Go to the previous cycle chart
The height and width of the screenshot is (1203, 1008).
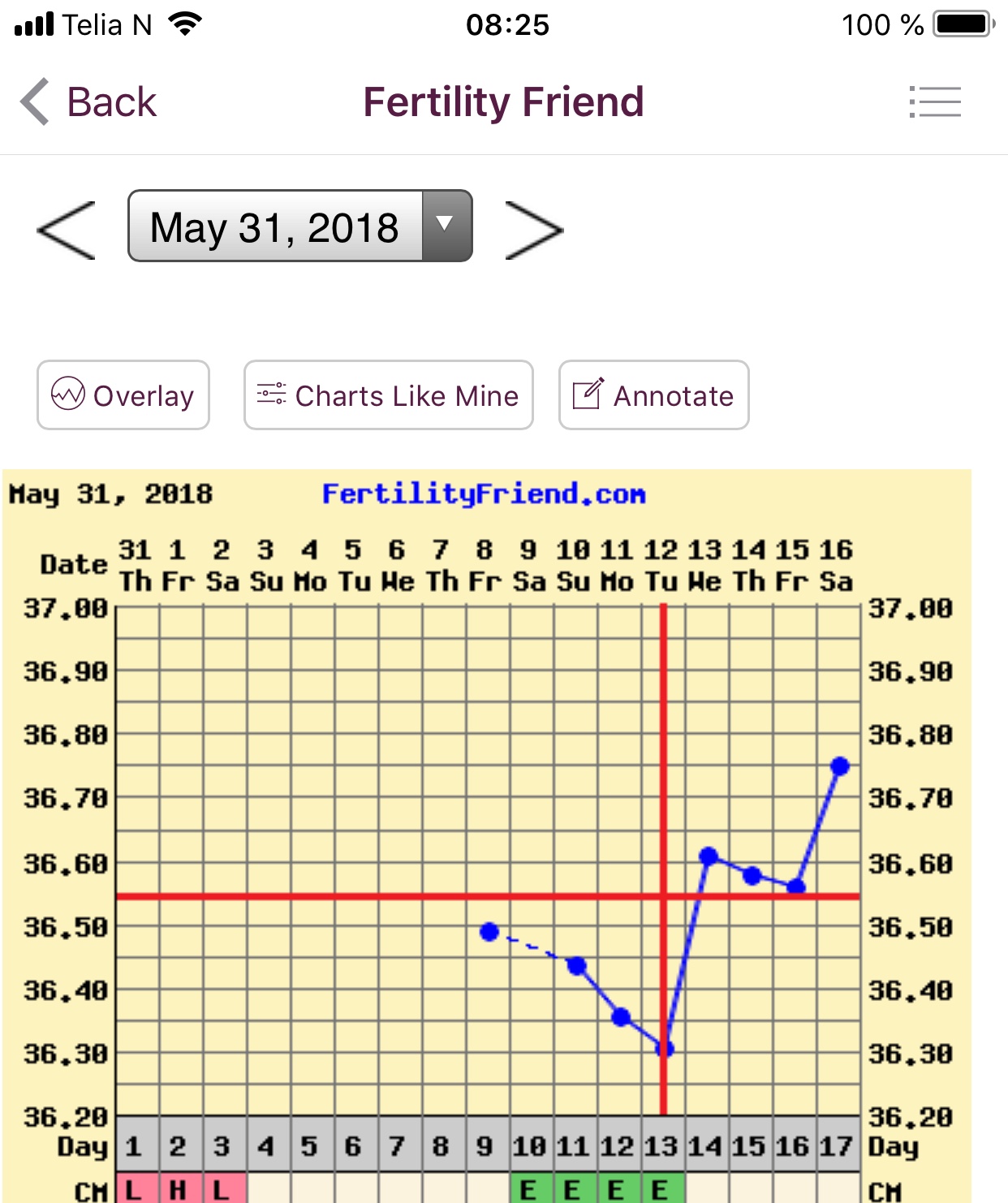tap(67, 230)
